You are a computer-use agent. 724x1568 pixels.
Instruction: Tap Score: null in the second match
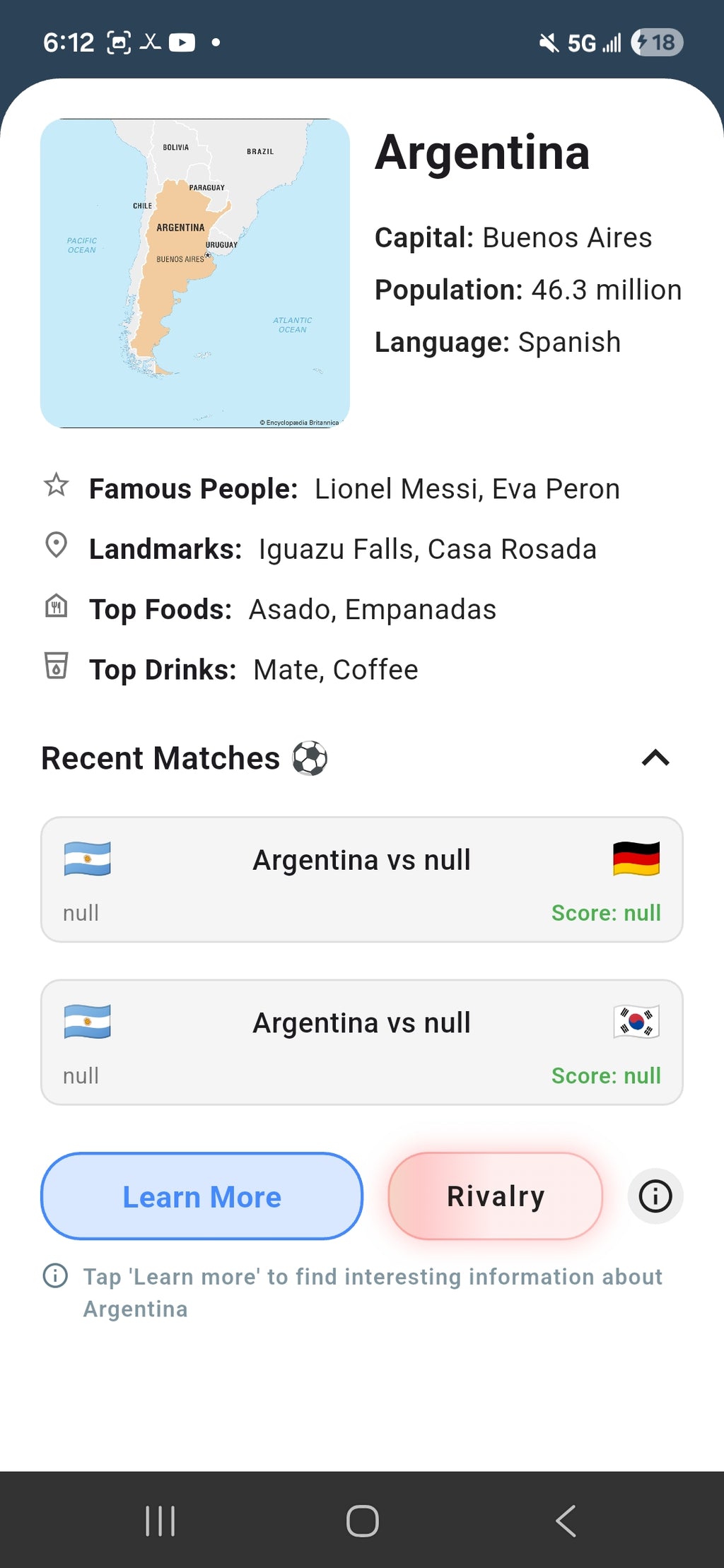(x=606, y=1075)
